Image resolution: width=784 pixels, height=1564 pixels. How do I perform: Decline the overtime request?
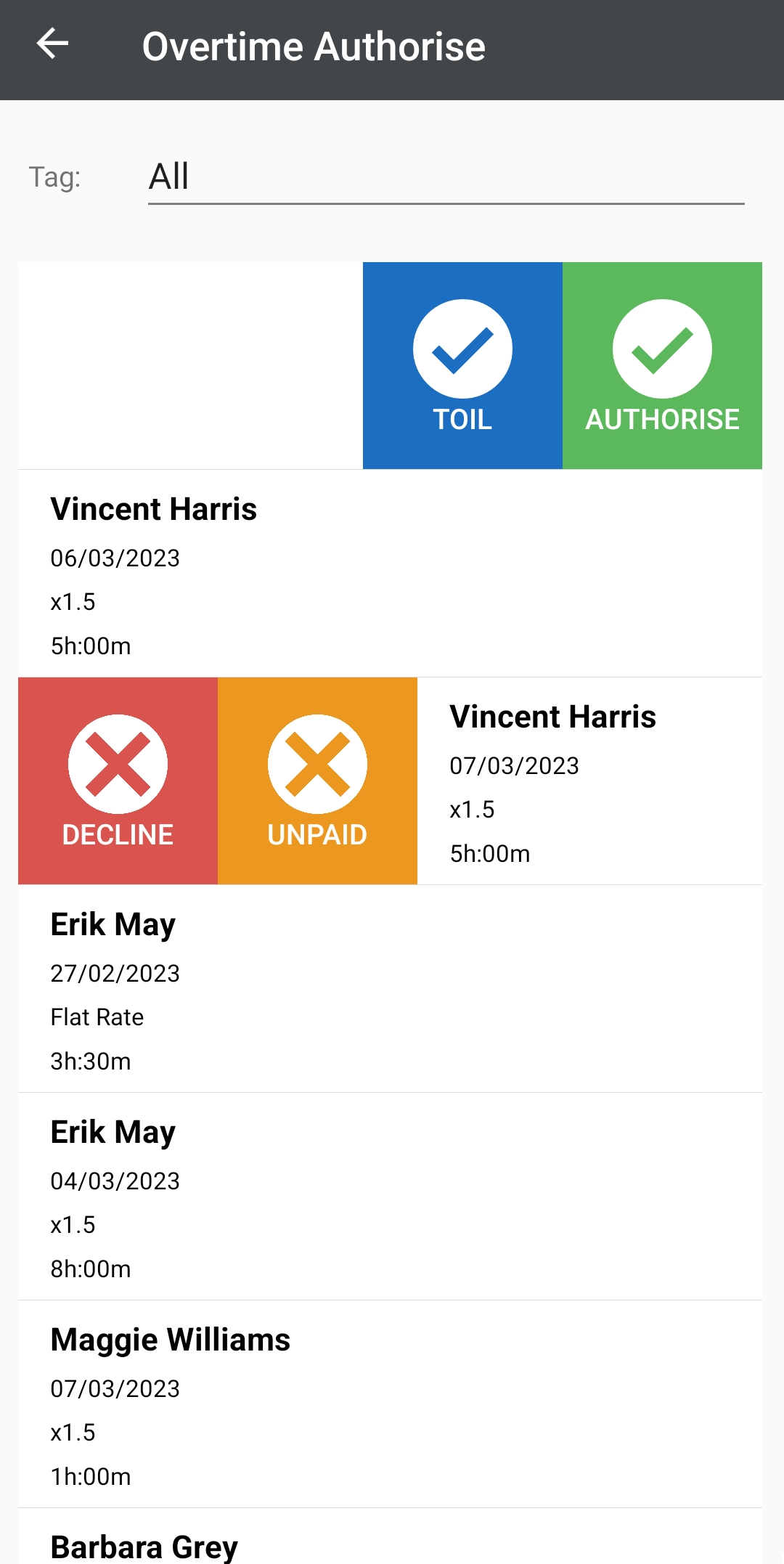tap(118, 781)
